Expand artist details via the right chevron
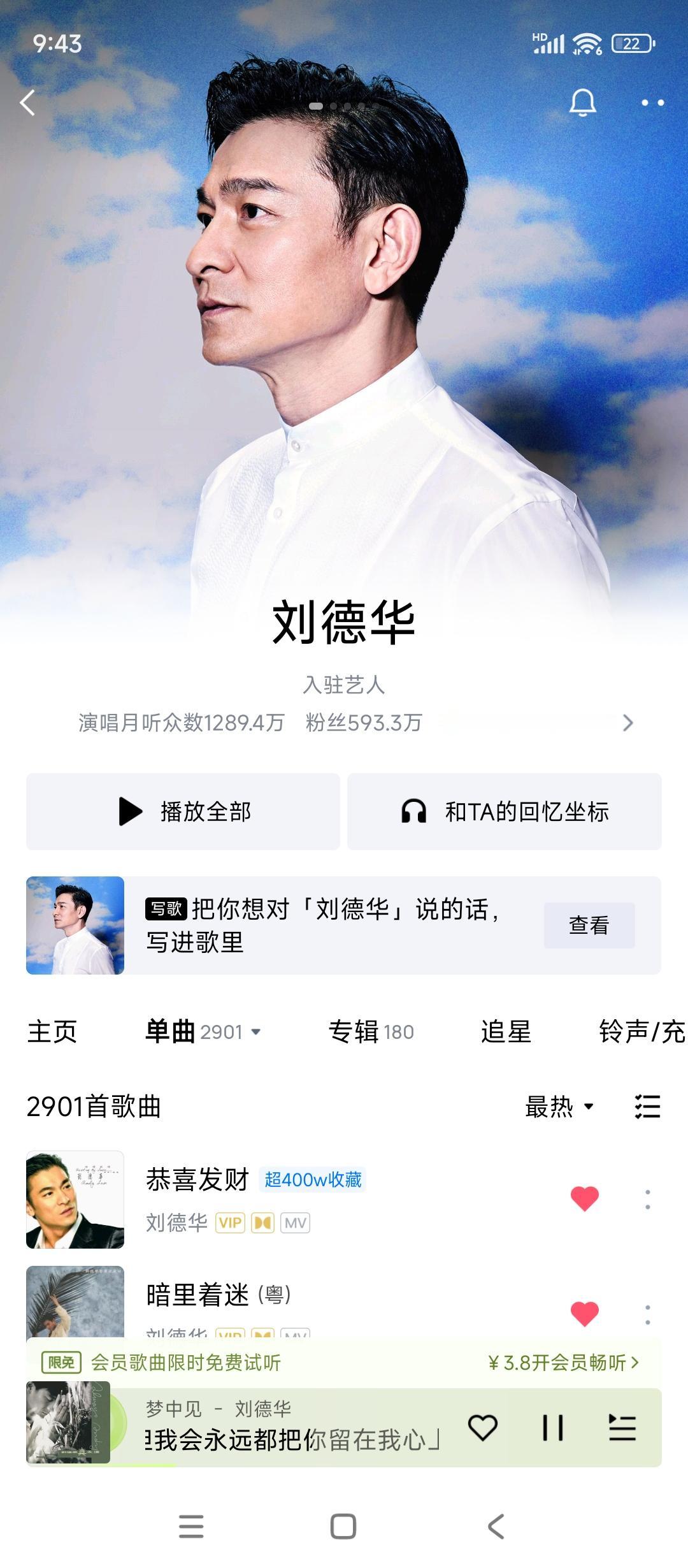This screenshot has height=1568, width=688. pos(628,723)
